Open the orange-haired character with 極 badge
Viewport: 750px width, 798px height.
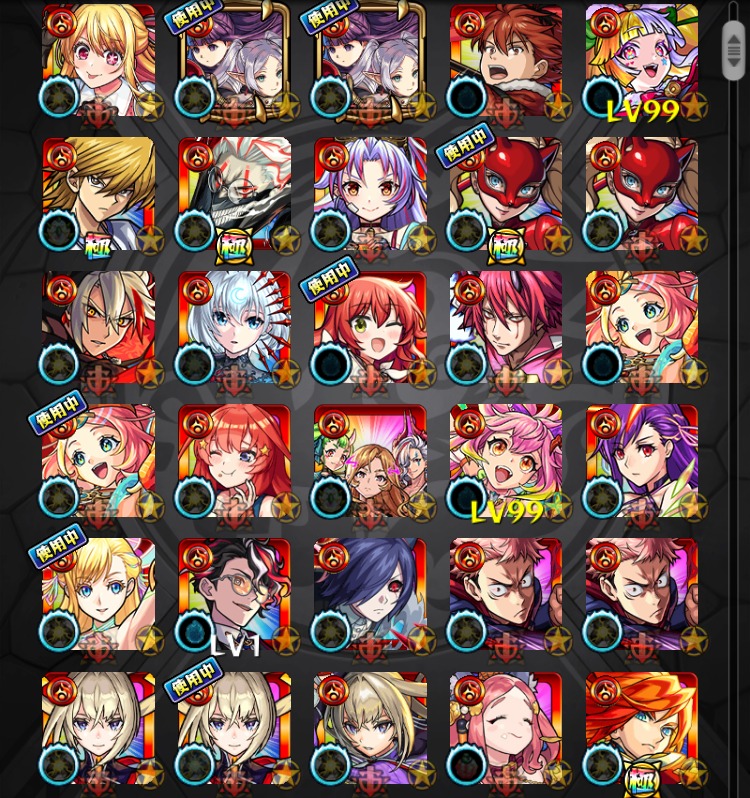coord(642,730)
